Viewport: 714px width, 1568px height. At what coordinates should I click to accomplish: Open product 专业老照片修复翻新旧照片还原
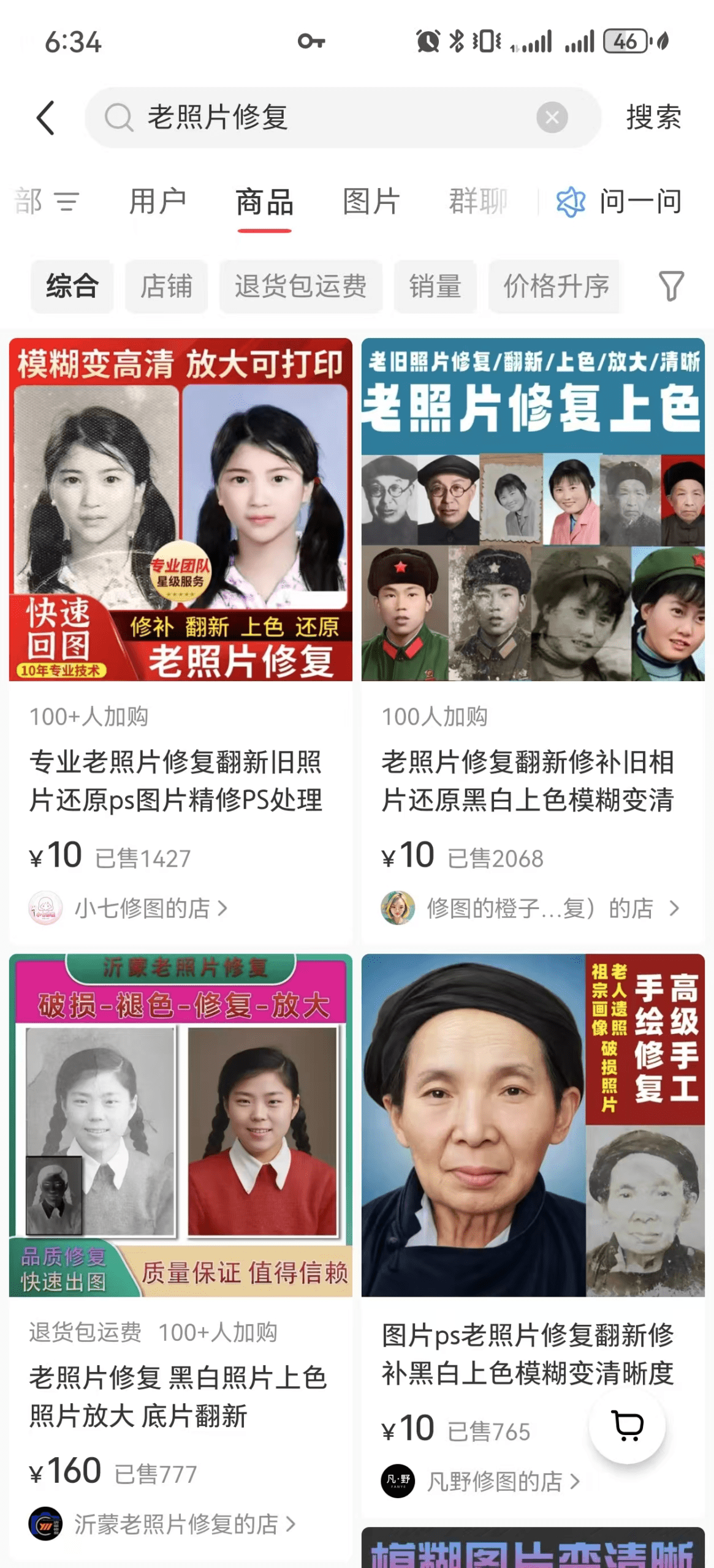click(176, 780)
